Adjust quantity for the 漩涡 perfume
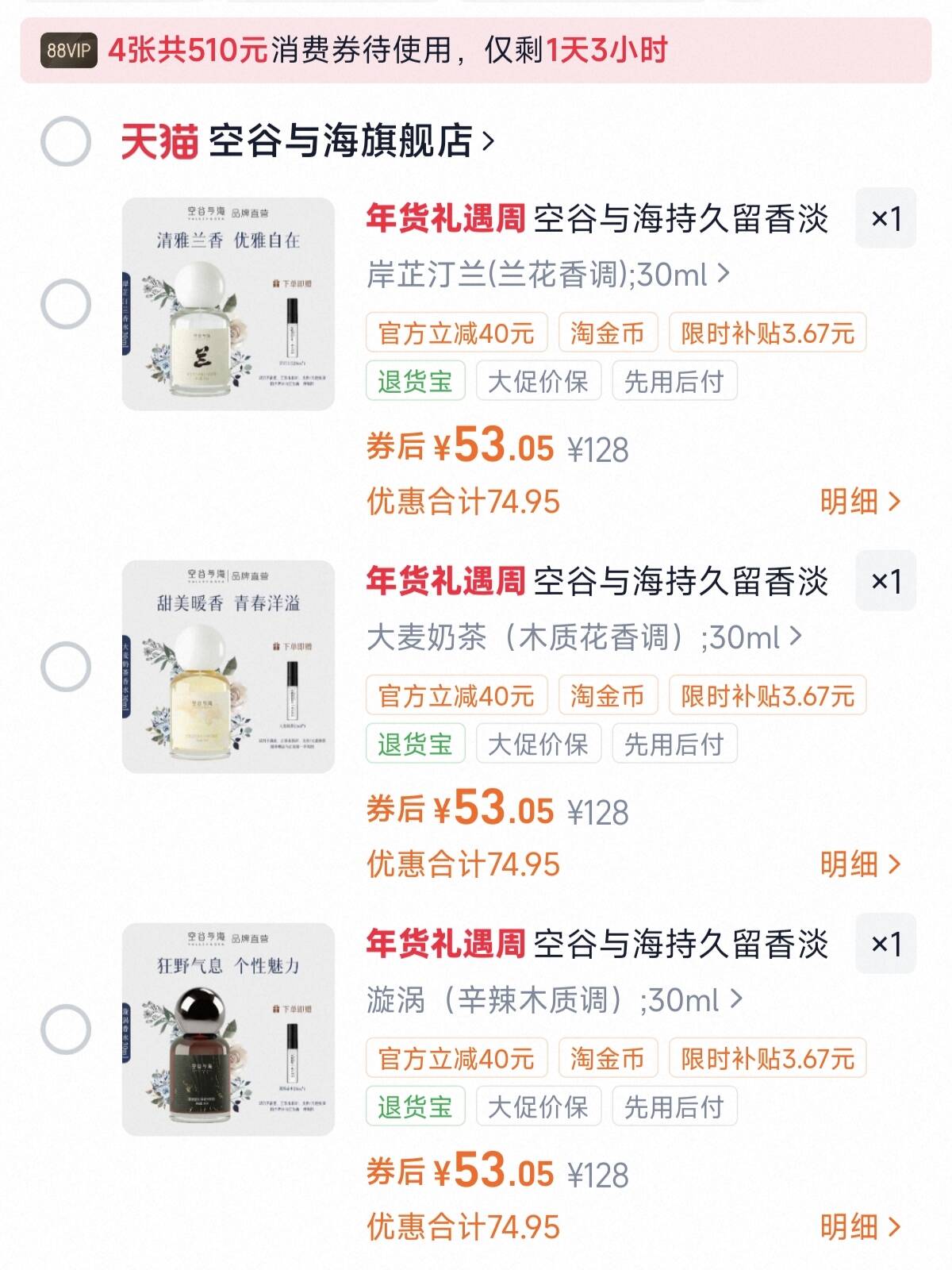 885,944
